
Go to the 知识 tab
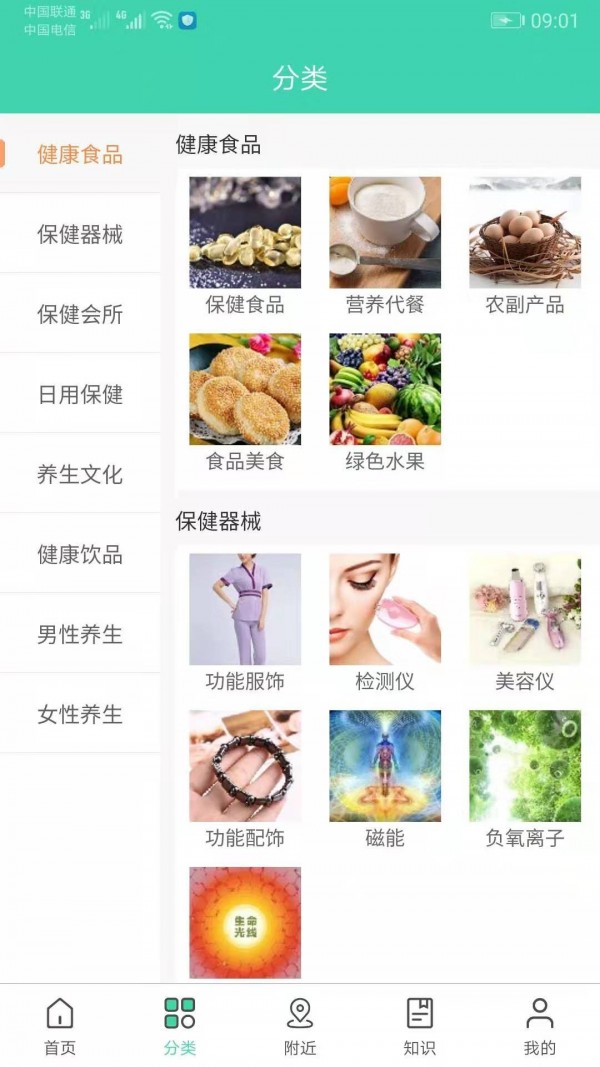[420, 1026]
